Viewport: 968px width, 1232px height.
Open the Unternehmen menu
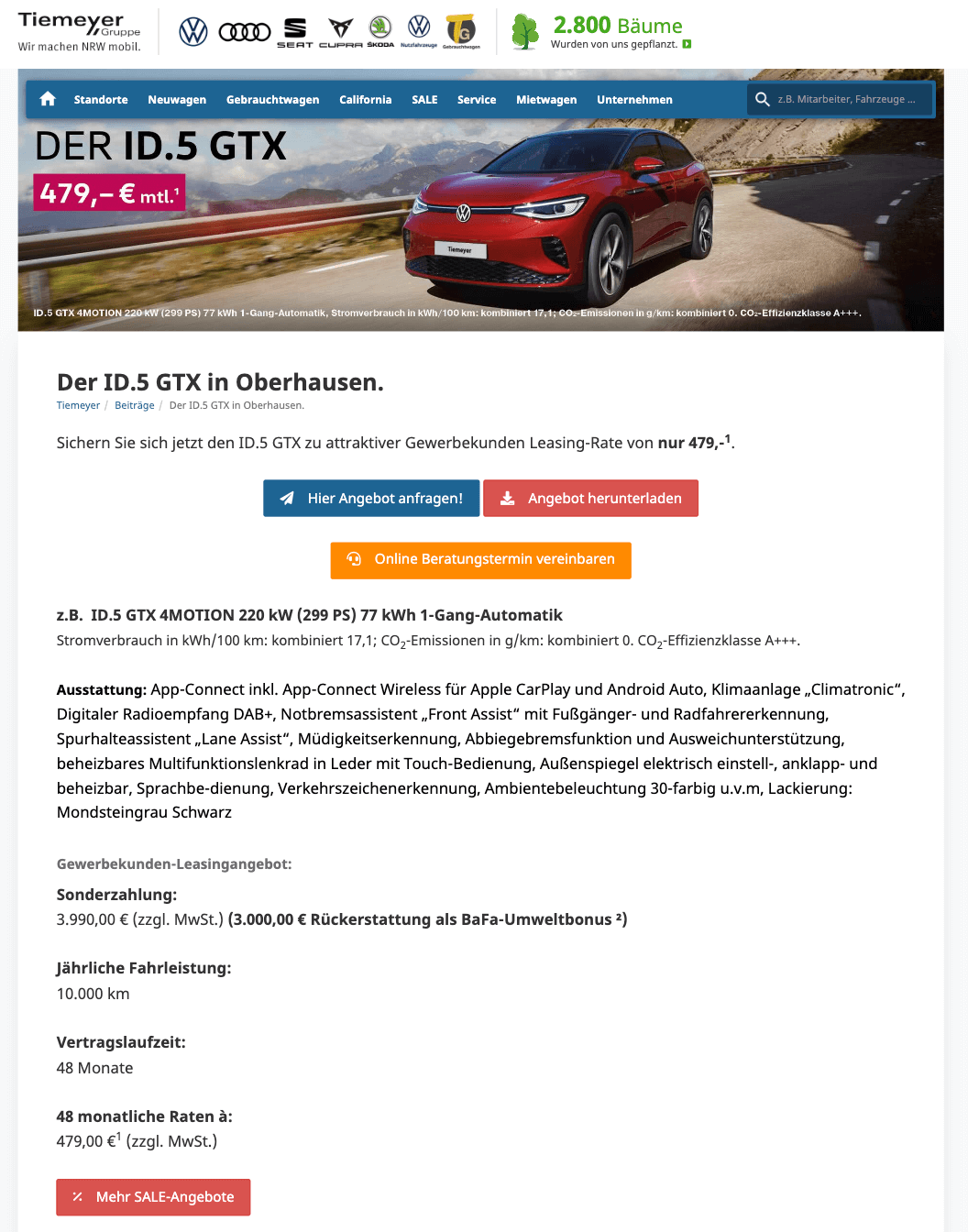point(634,100)
